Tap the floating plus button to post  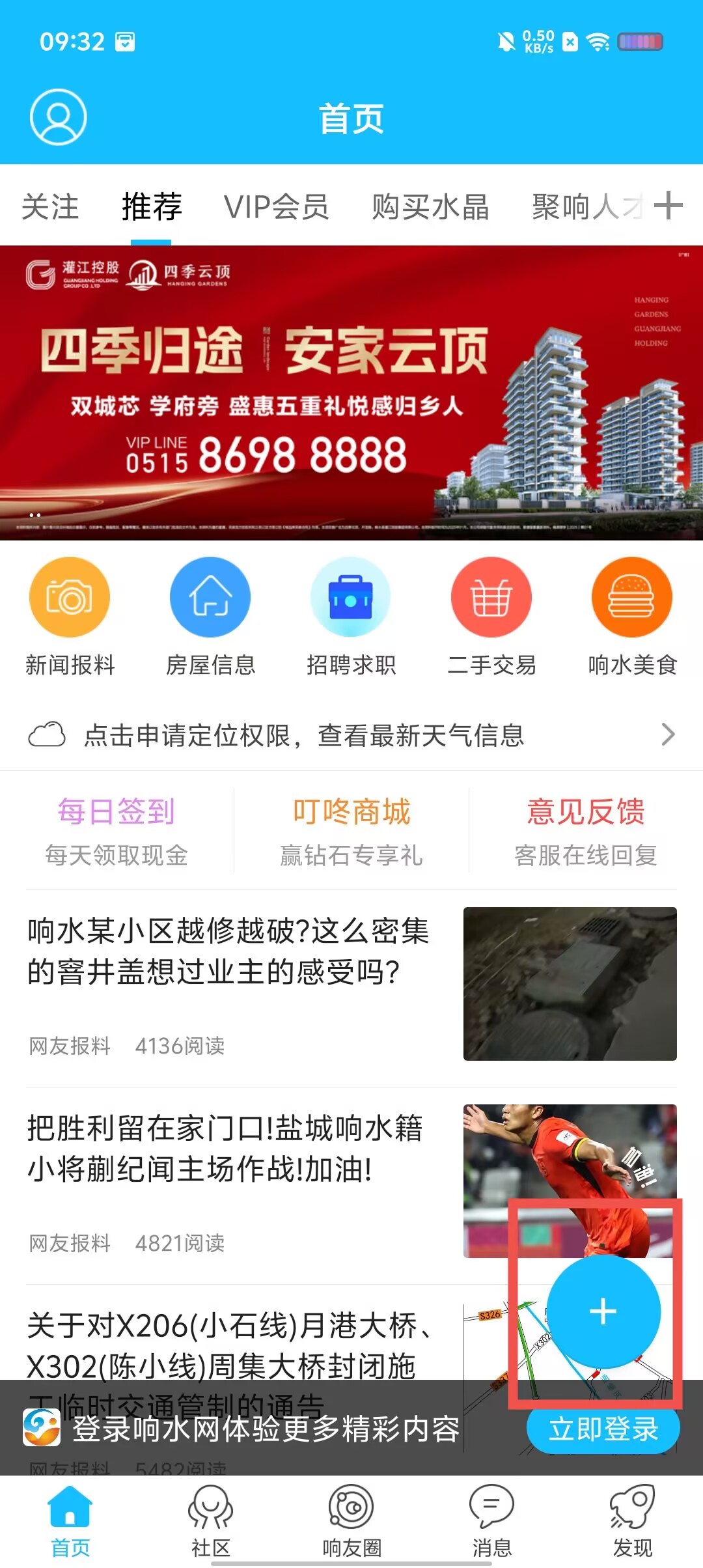pyautogui.click(x=603, y=1311)
